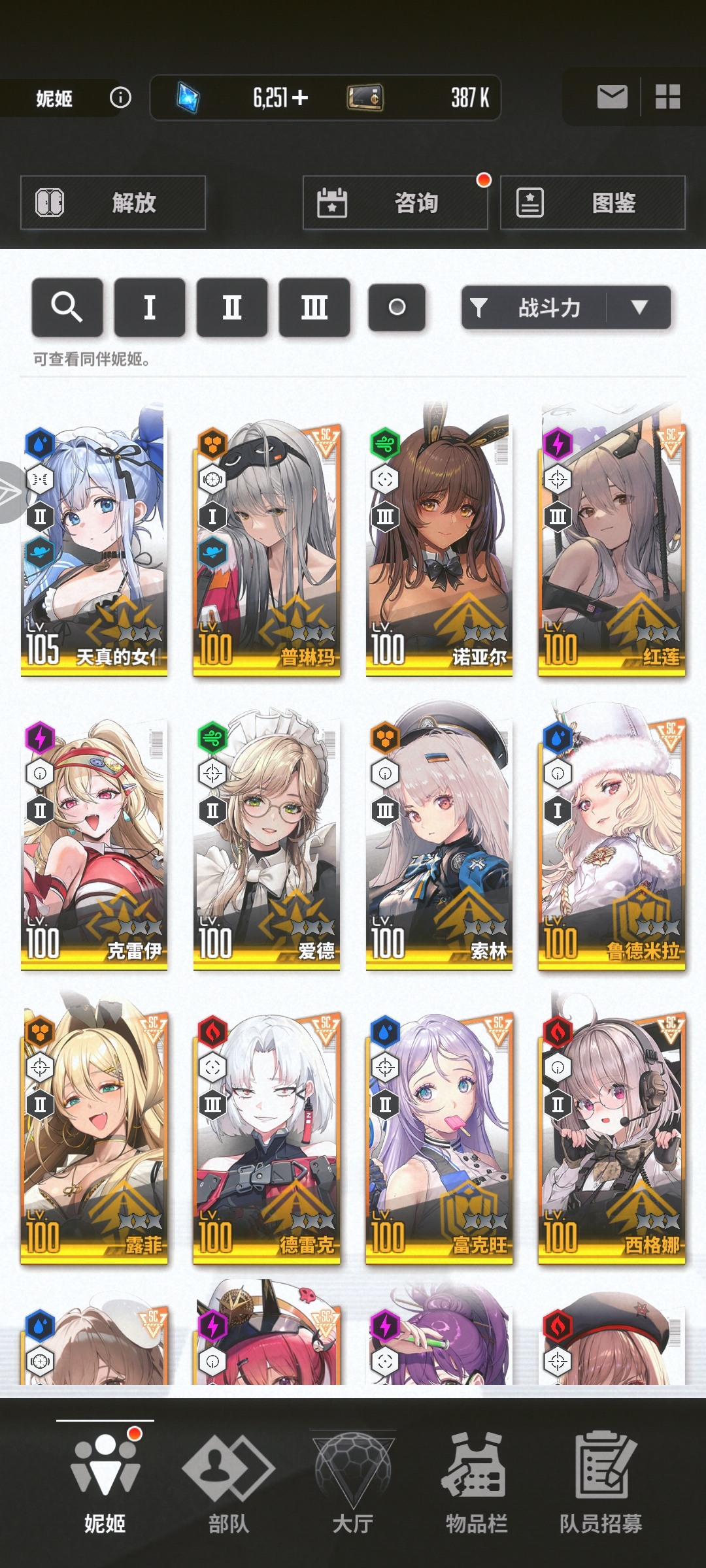The width and height of the screenshot is (706, 1568).
Task: Open the 图鉴 collection button
Action: coord(592,203)
